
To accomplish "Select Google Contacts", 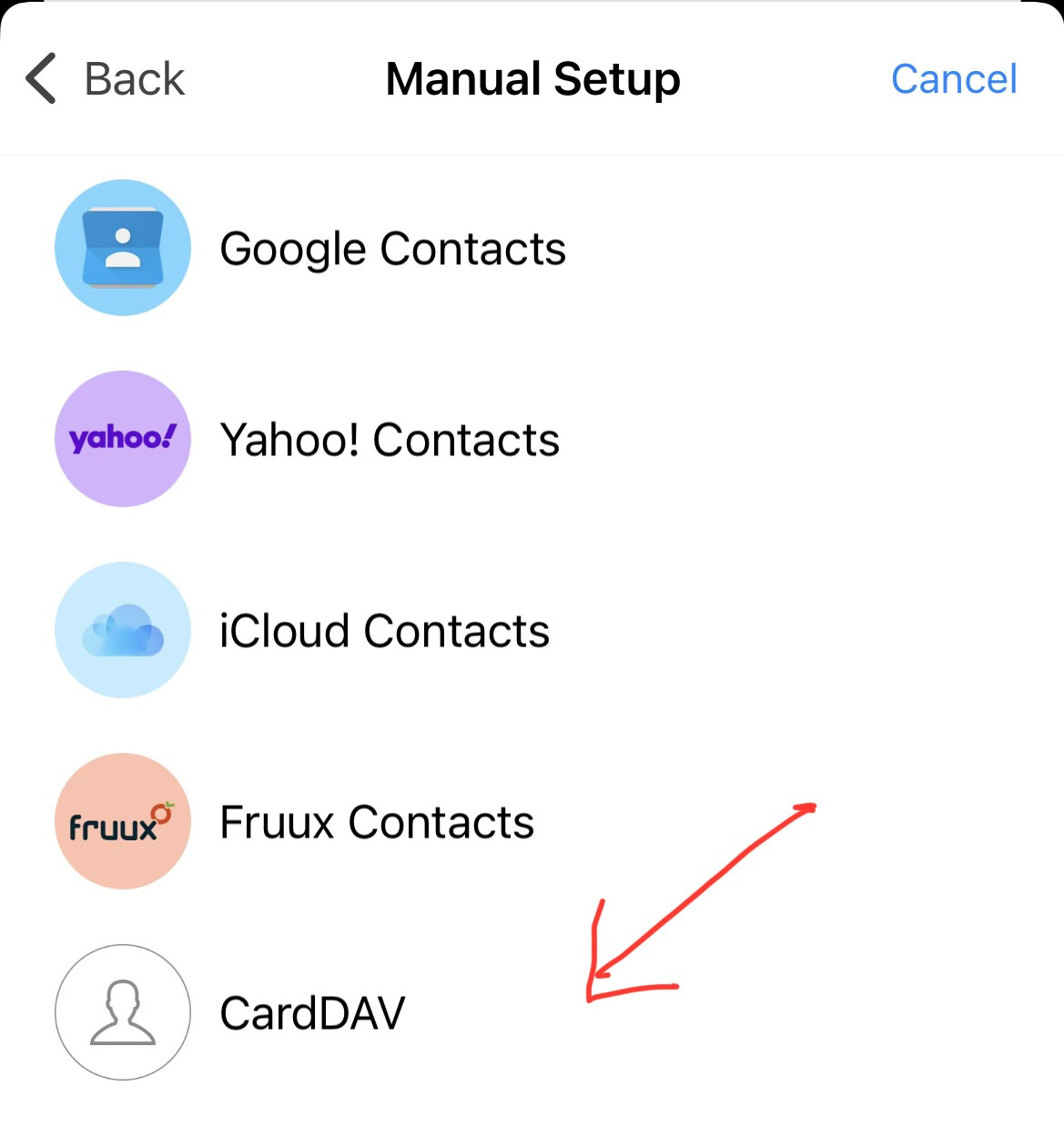I will click(532, 248).
